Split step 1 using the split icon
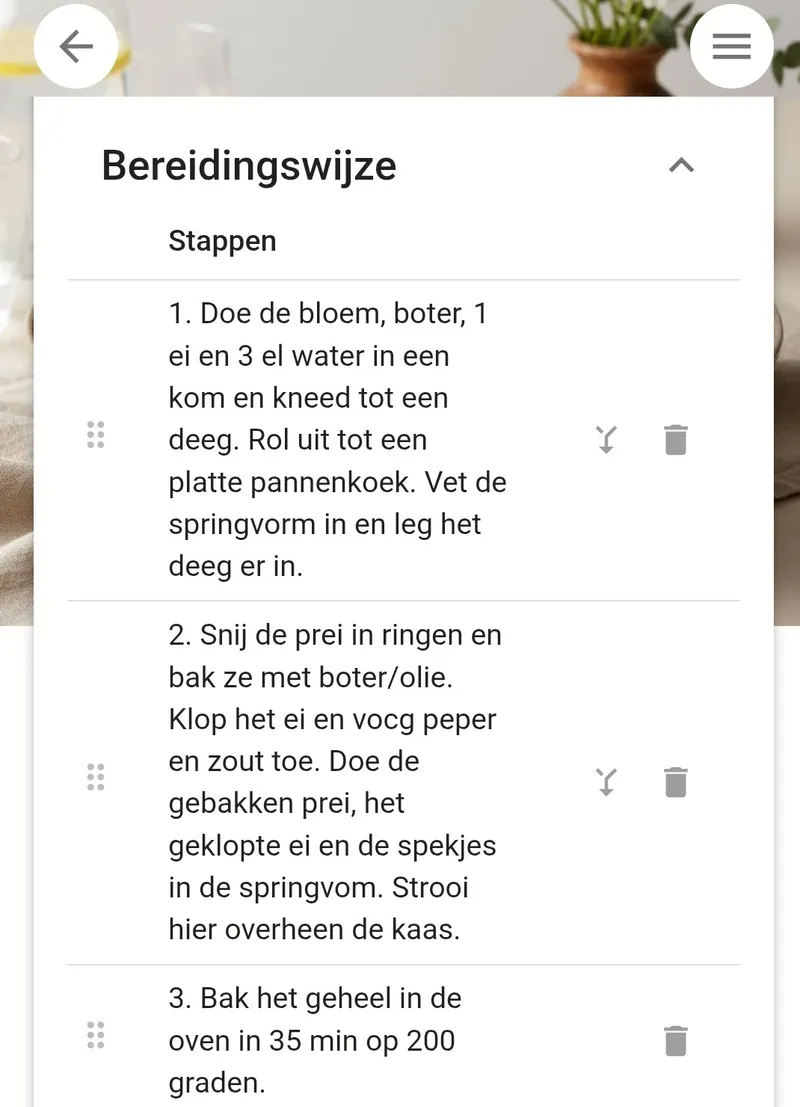 607,439
